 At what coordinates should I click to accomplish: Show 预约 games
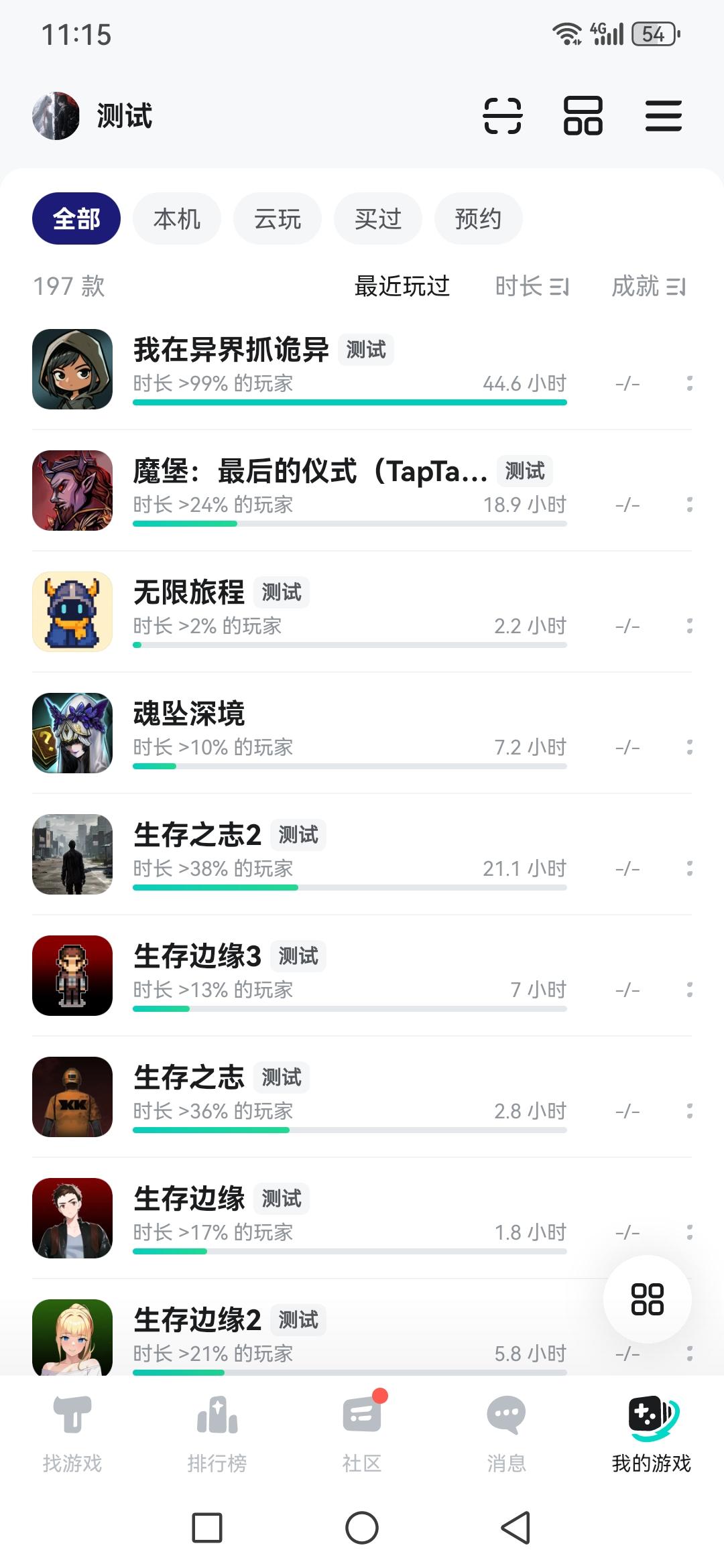(x=478, y=219)
